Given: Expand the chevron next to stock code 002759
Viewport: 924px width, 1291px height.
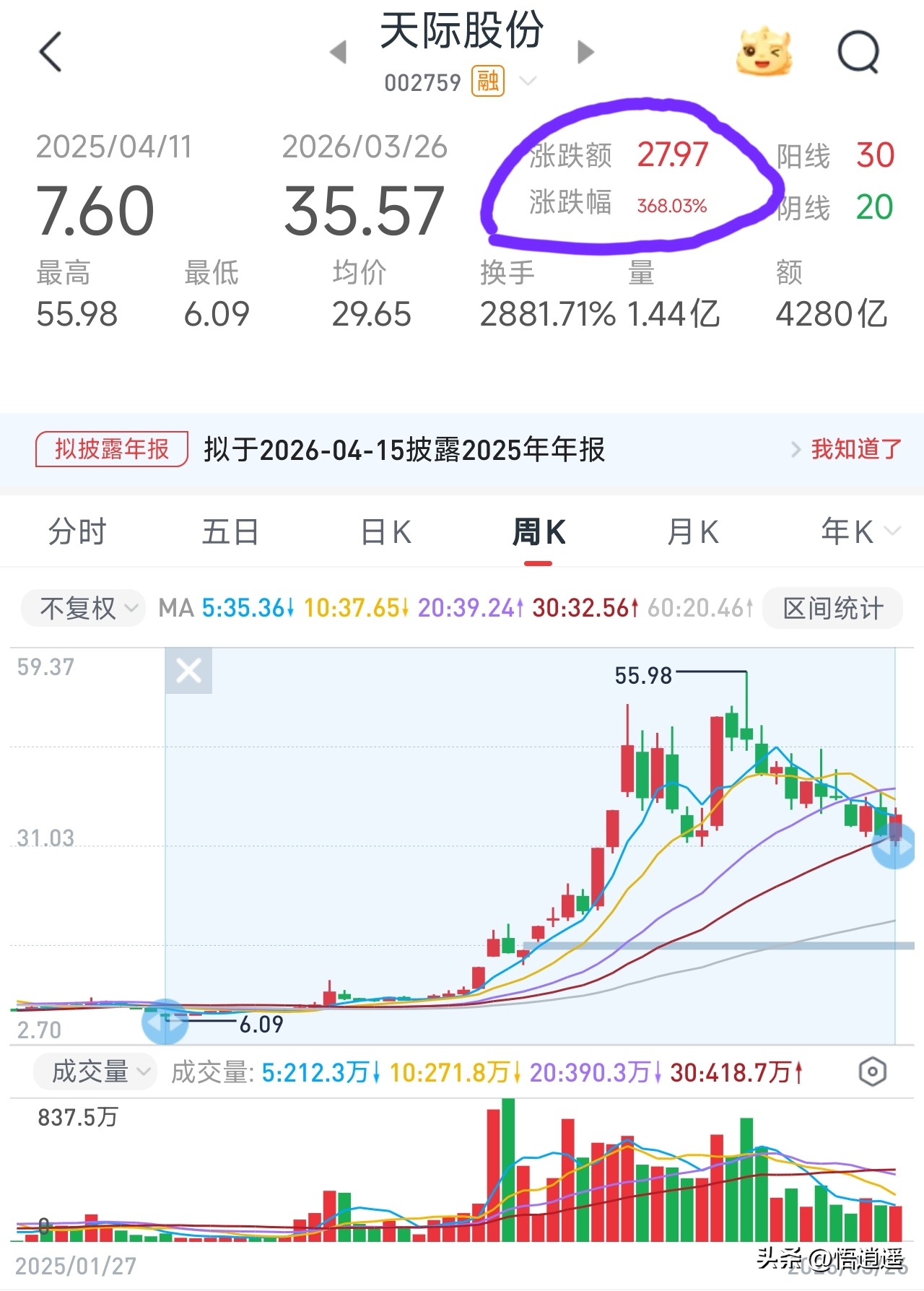Looking at the screenshot, I should click(x=529, y=82).
